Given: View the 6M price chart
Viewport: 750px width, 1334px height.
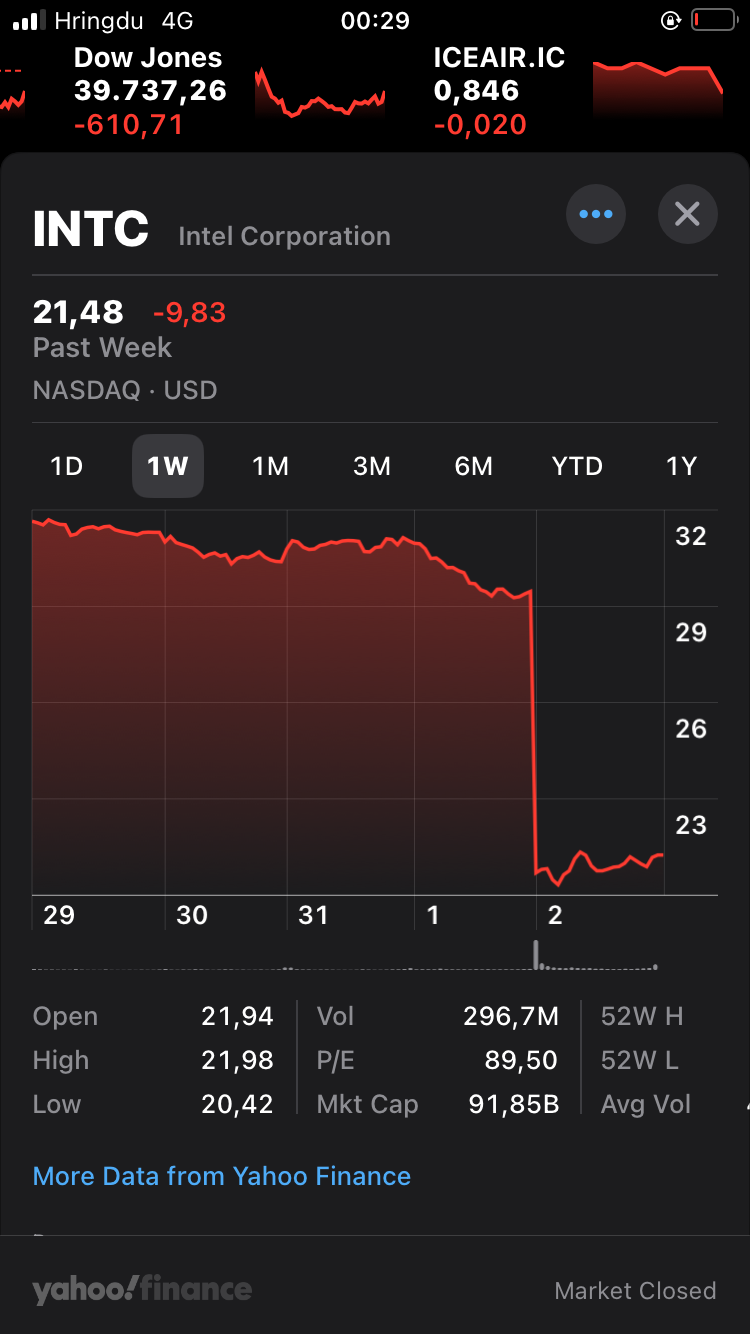Looking at the screenshot, I should click(x=474, y=466).
